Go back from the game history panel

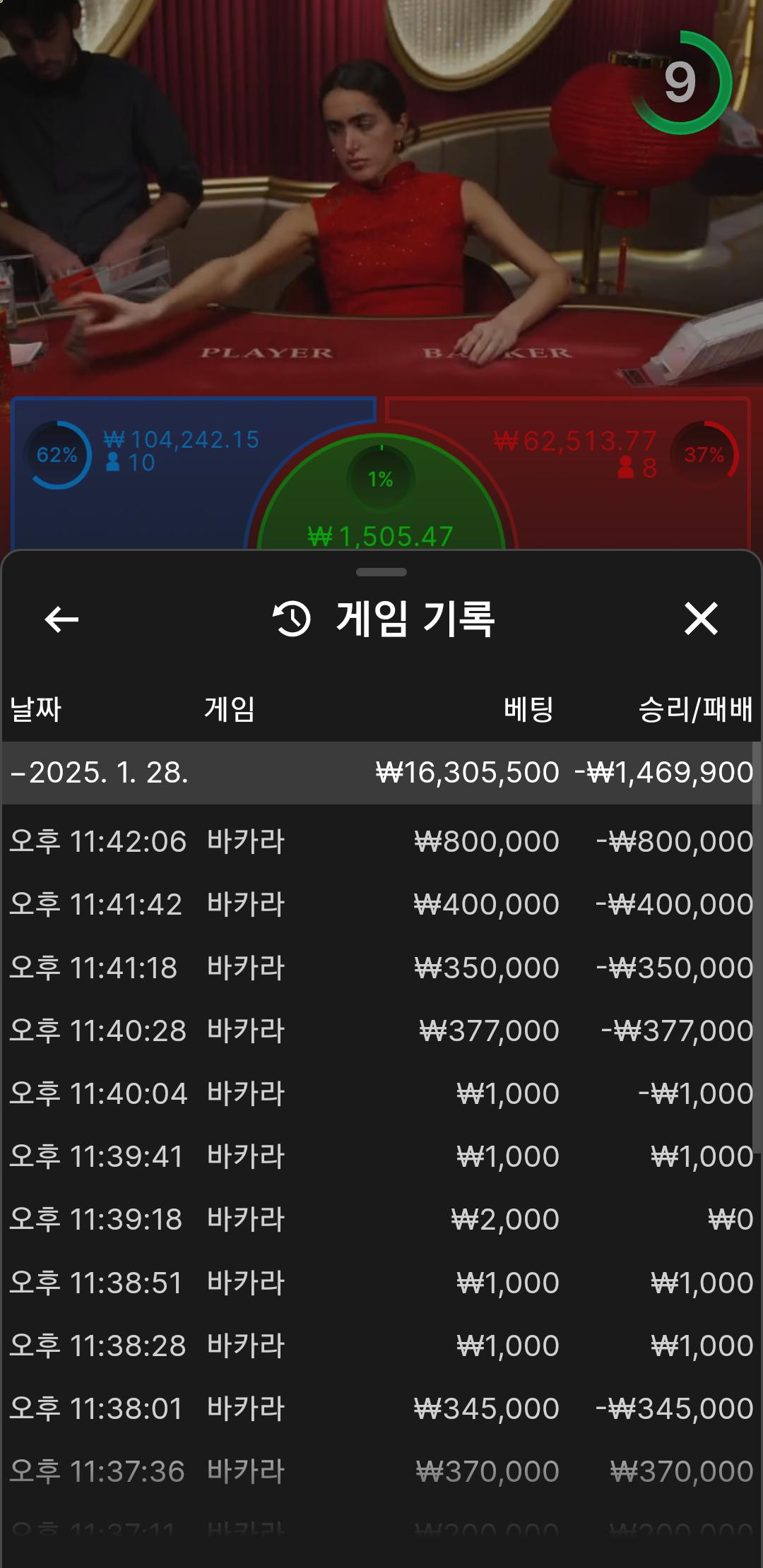[x=61, y=619]
